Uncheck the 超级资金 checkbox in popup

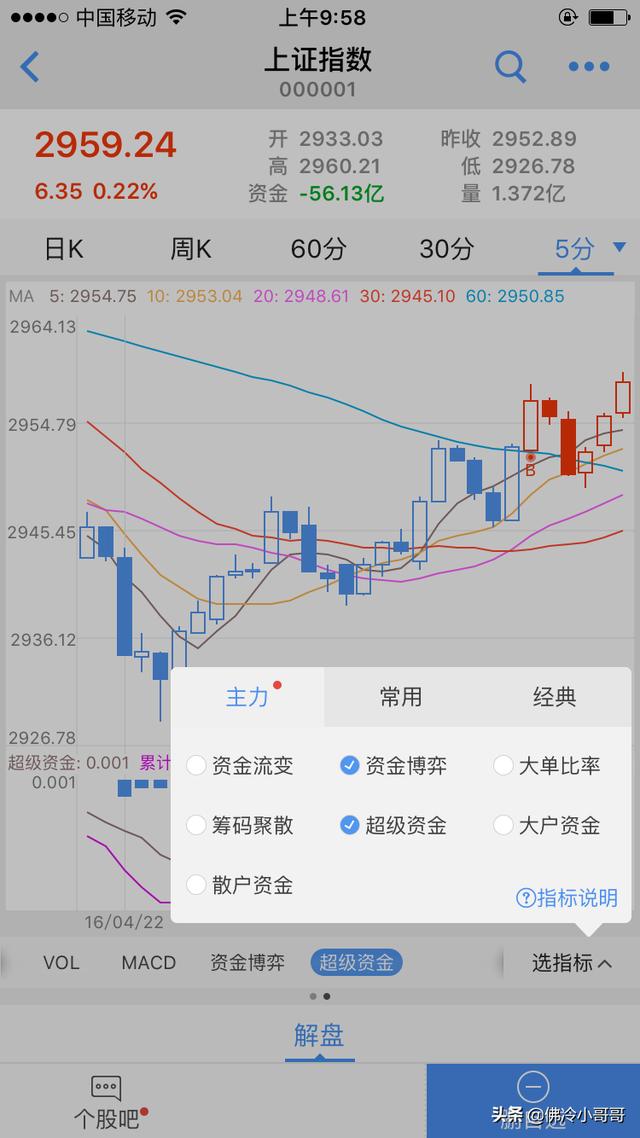tap(393, 825)
